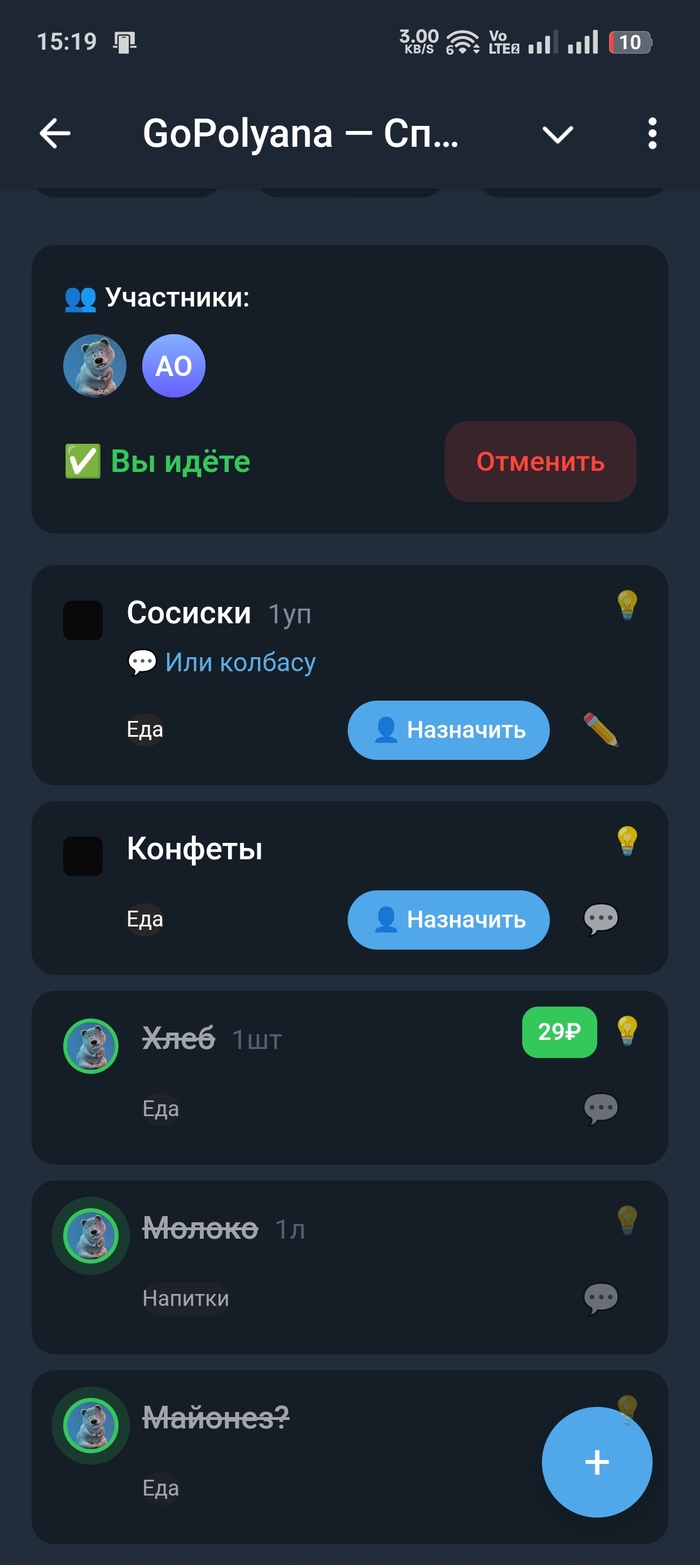This screenshot has width=700, height=1565.
Task: Edit the Сосиски item with the pencil
Action: pos(601,730)
